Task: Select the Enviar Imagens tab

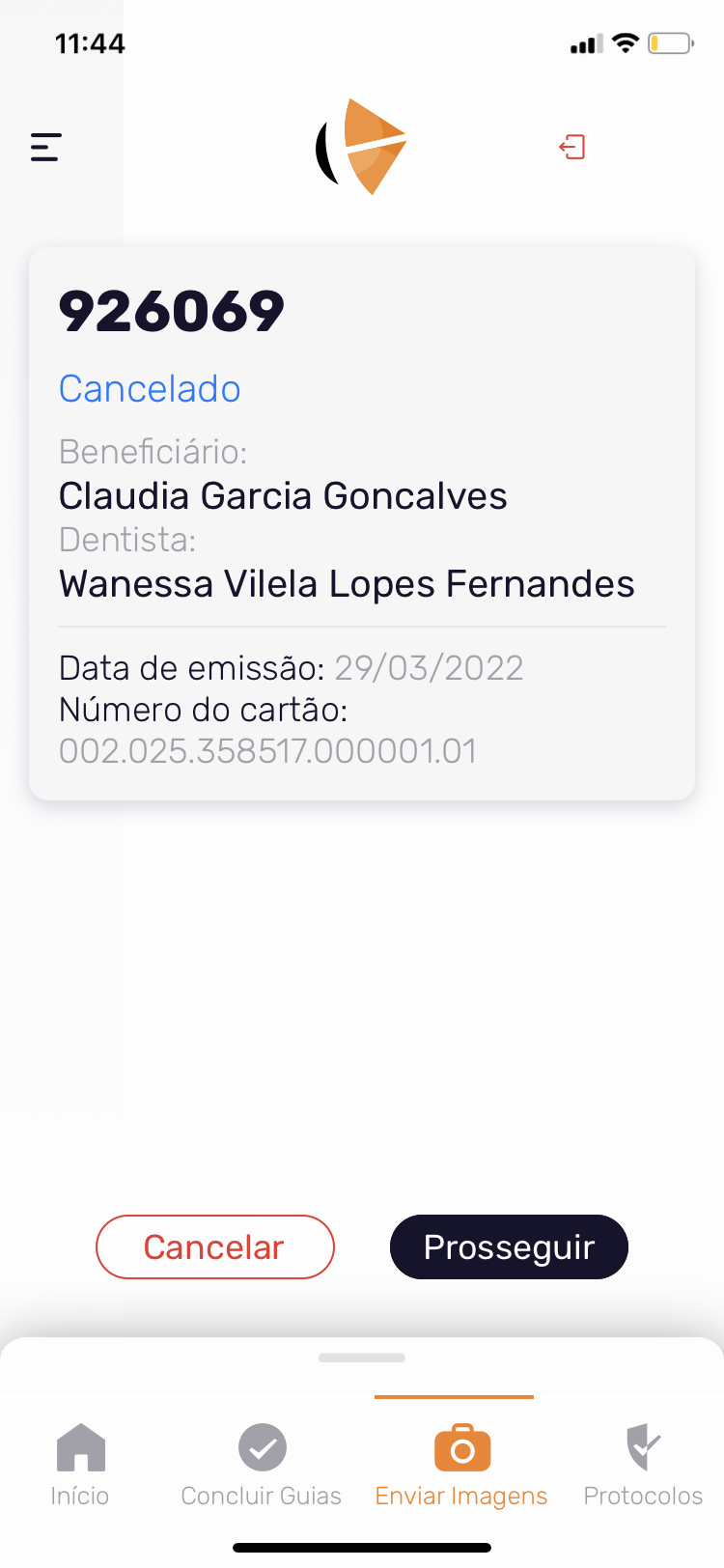Action: click(461, 1464)
